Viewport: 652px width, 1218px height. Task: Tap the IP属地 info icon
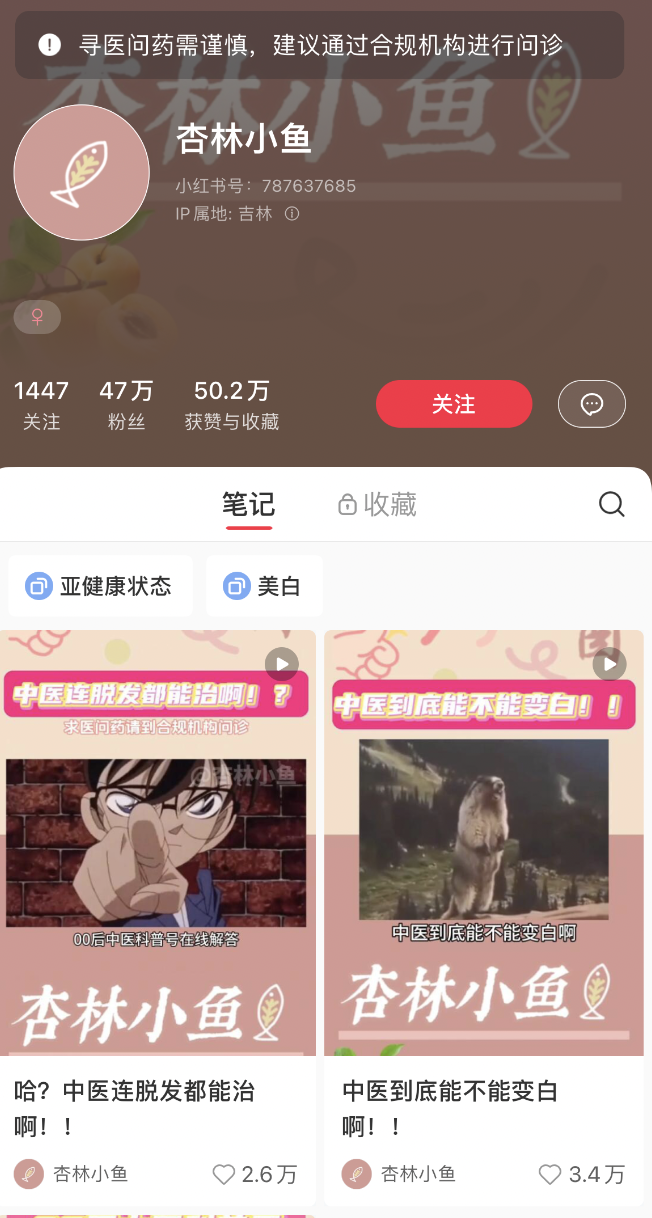(x=292, y=214)
